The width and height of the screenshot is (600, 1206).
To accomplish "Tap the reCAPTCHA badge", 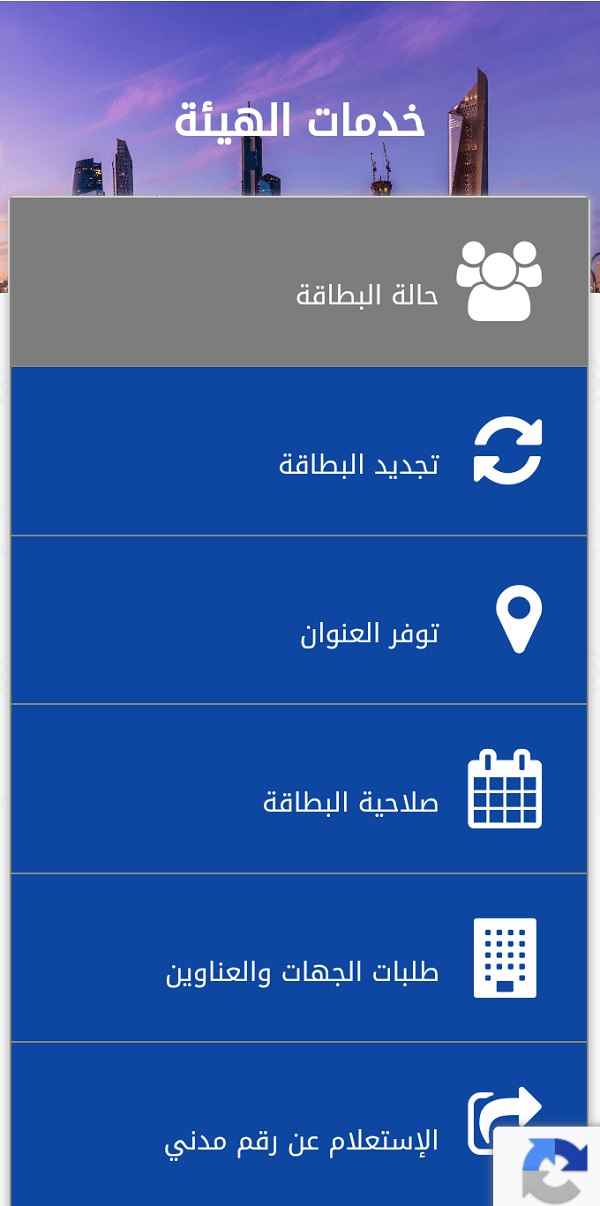I will (x=547, y=1166).
